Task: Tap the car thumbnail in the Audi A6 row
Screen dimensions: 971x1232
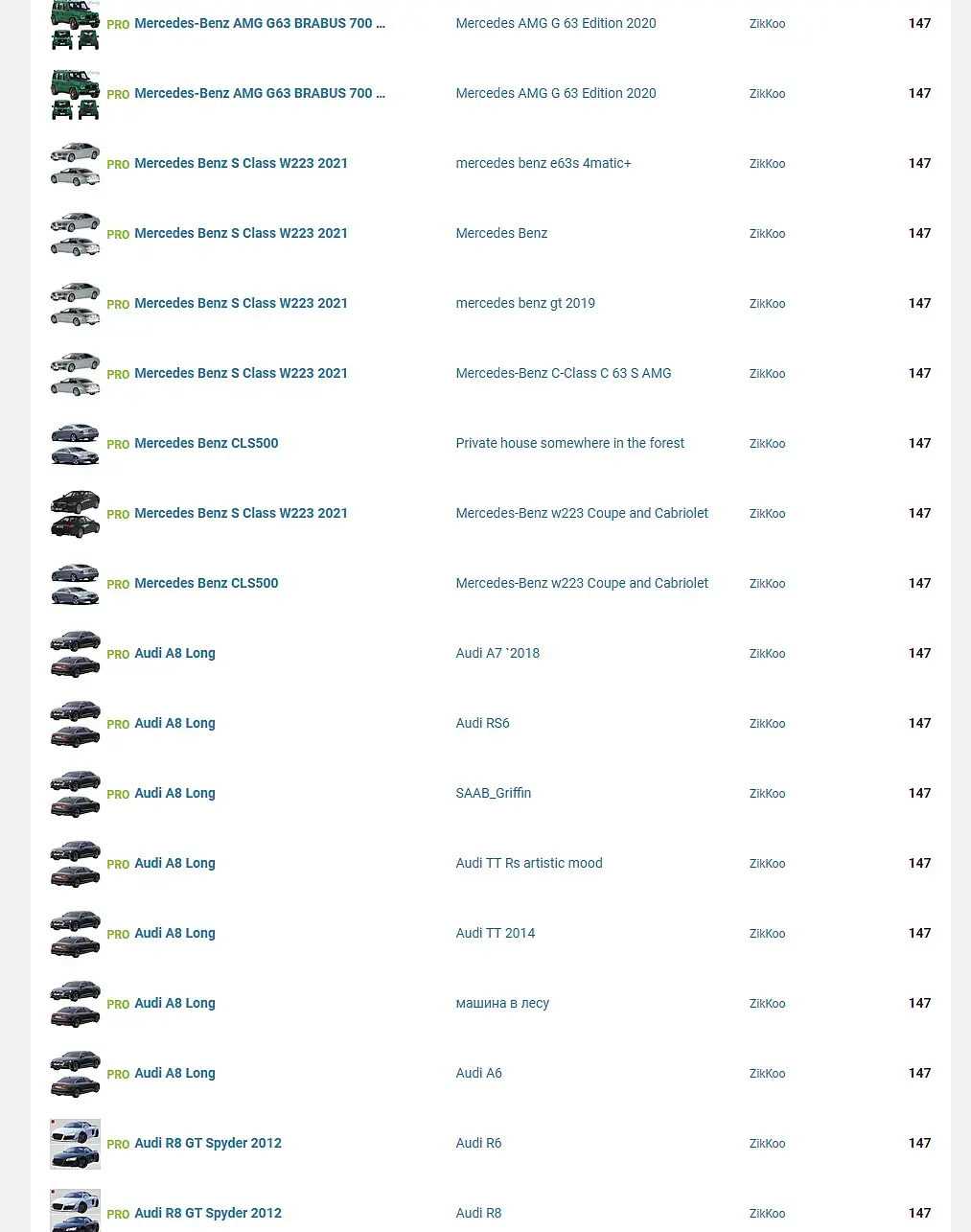Action: [x=75, y=1073]
